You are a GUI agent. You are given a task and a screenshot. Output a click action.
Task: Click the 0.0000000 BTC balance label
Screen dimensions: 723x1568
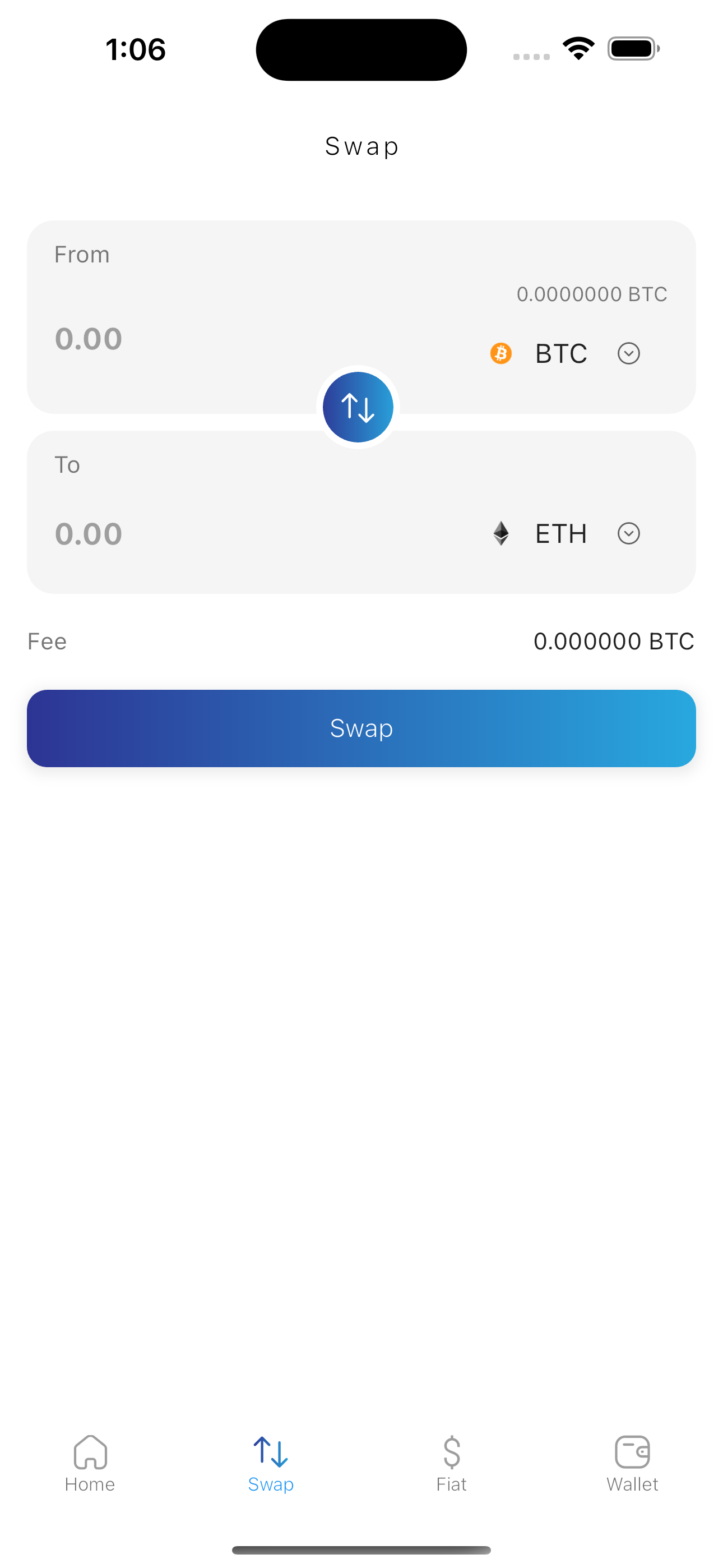click(592, 294)
